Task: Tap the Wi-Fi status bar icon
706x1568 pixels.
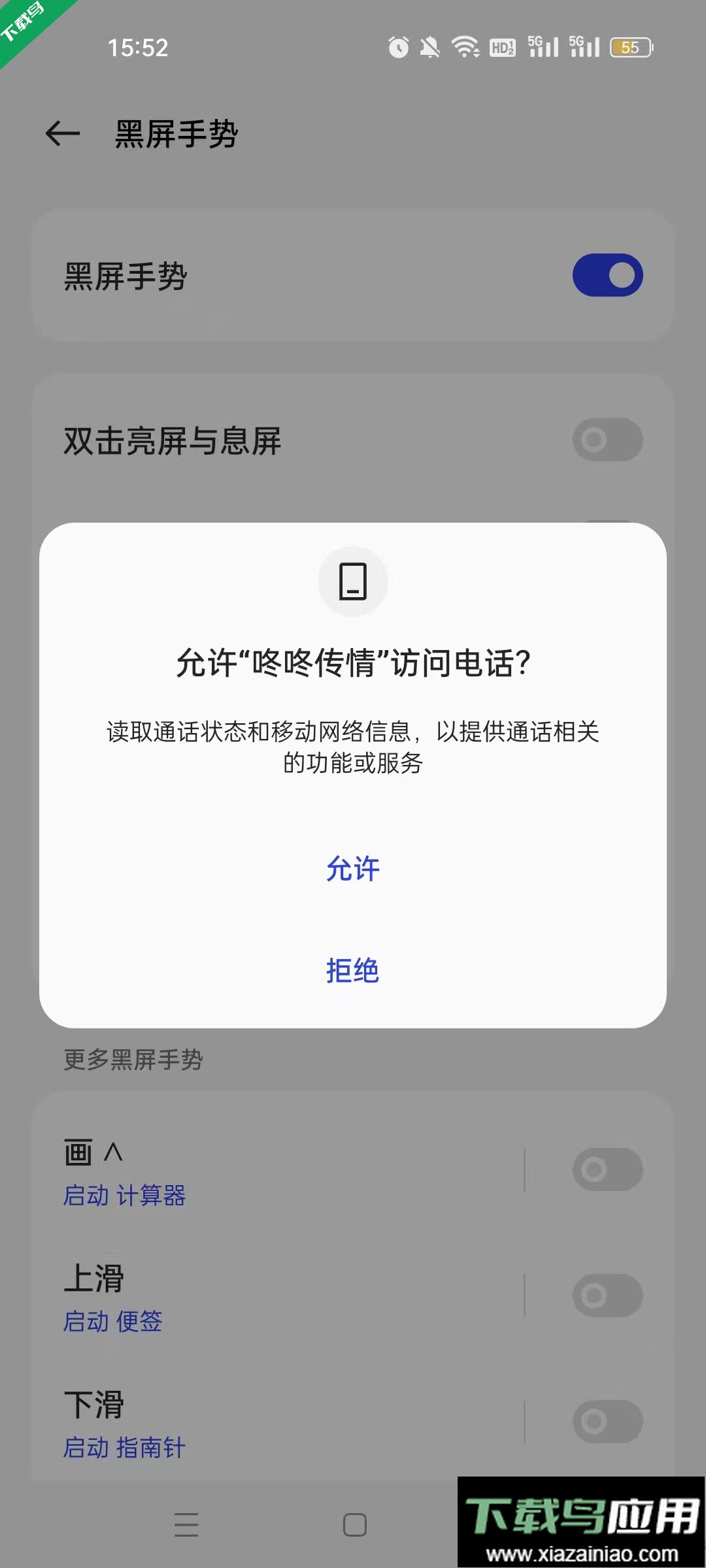Action: pos(465,48)
